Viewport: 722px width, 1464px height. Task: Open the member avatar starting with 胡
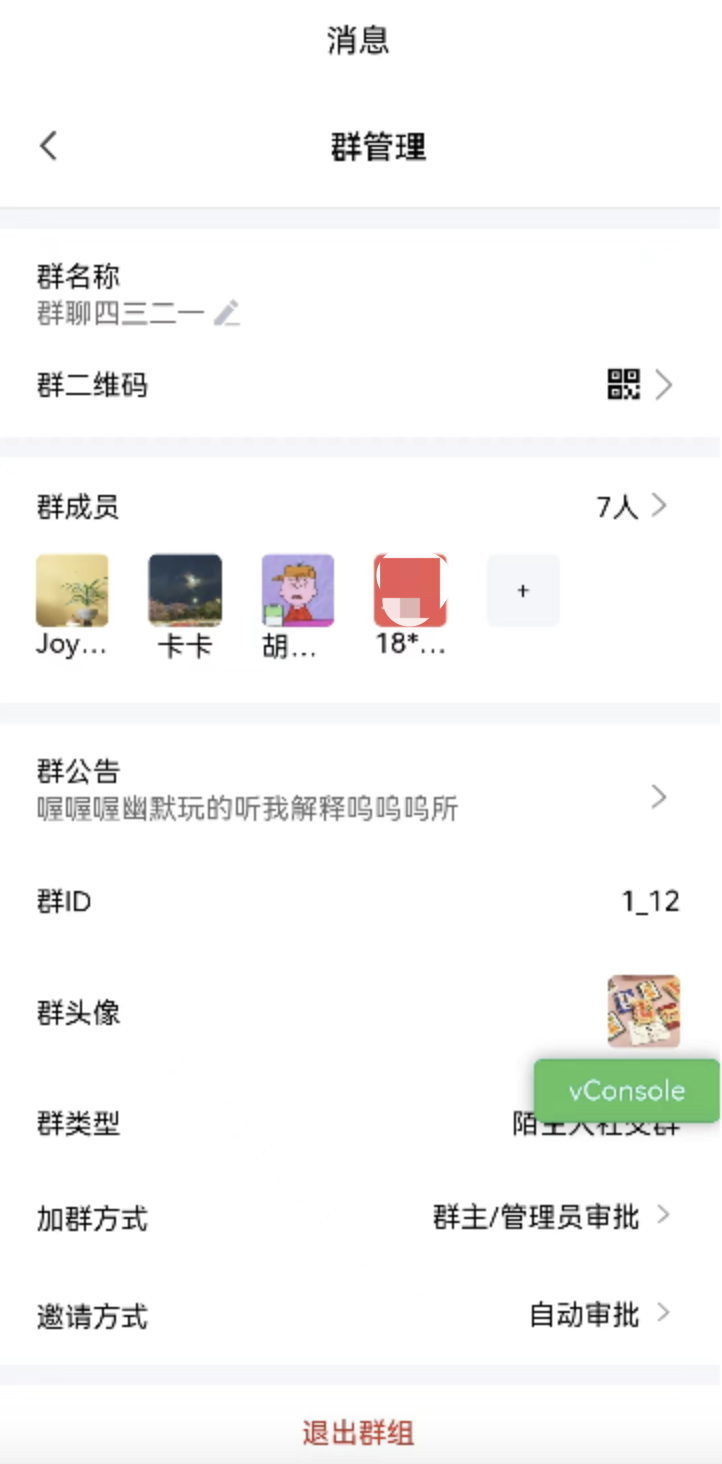(x=298, y=591)
